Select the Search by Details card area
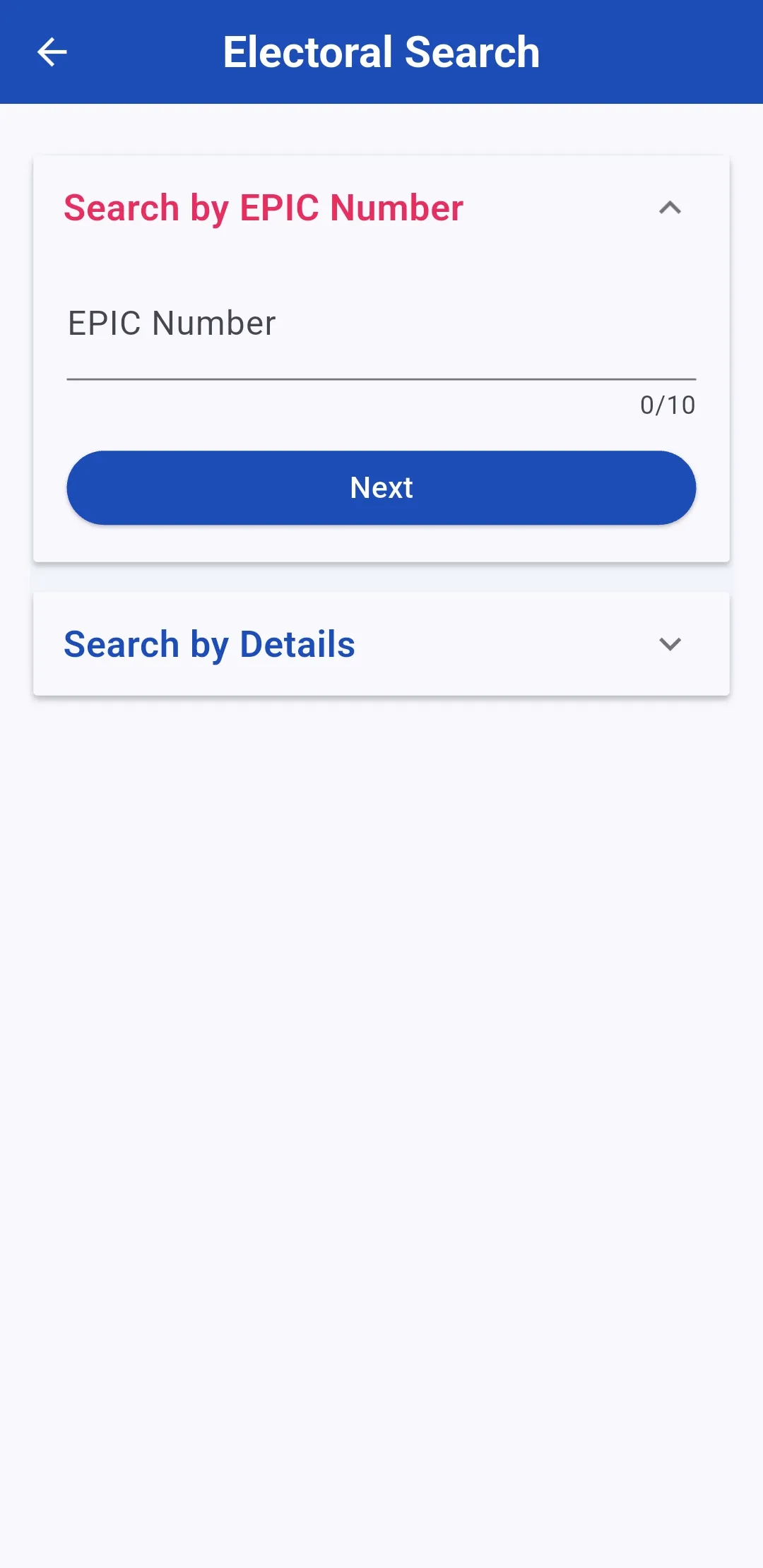This screenshot has height=1568, width=763. point(381,643)
